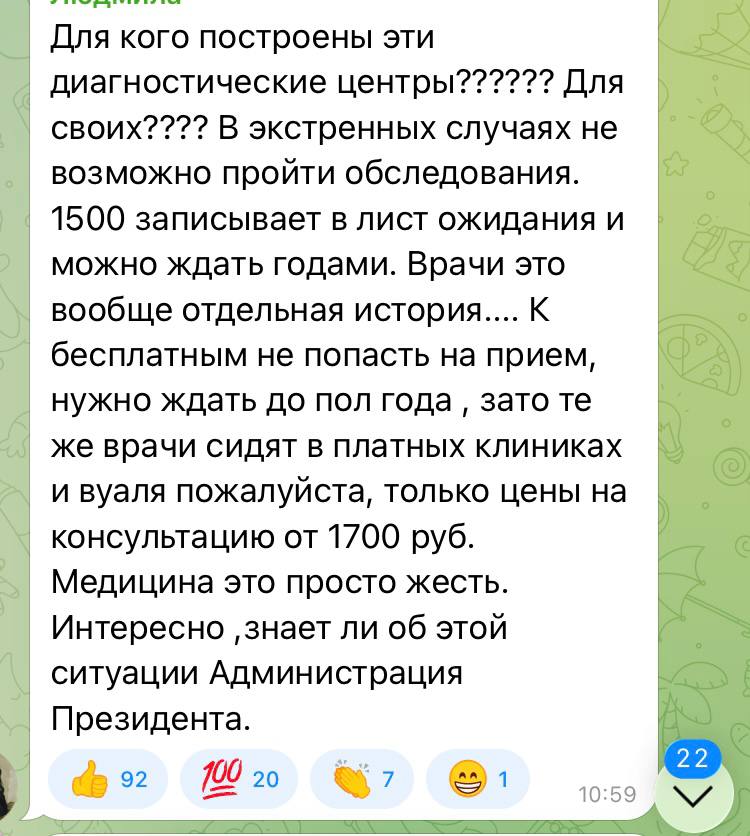Tap the grinning face reaction chip
The width and height of the screenshot is (750, 836).
[x=476, y=778]
